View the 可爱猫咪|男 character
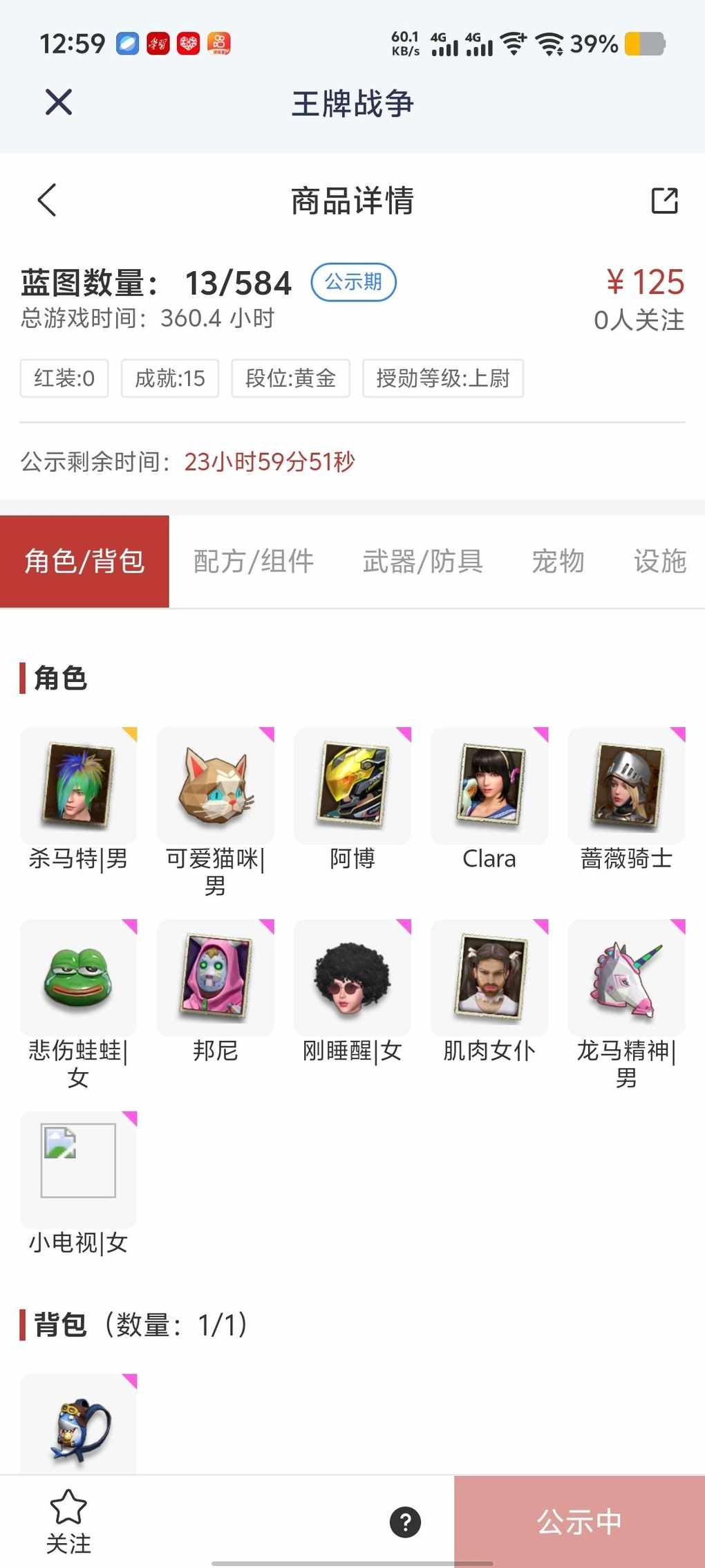 [x=215, y=786]
